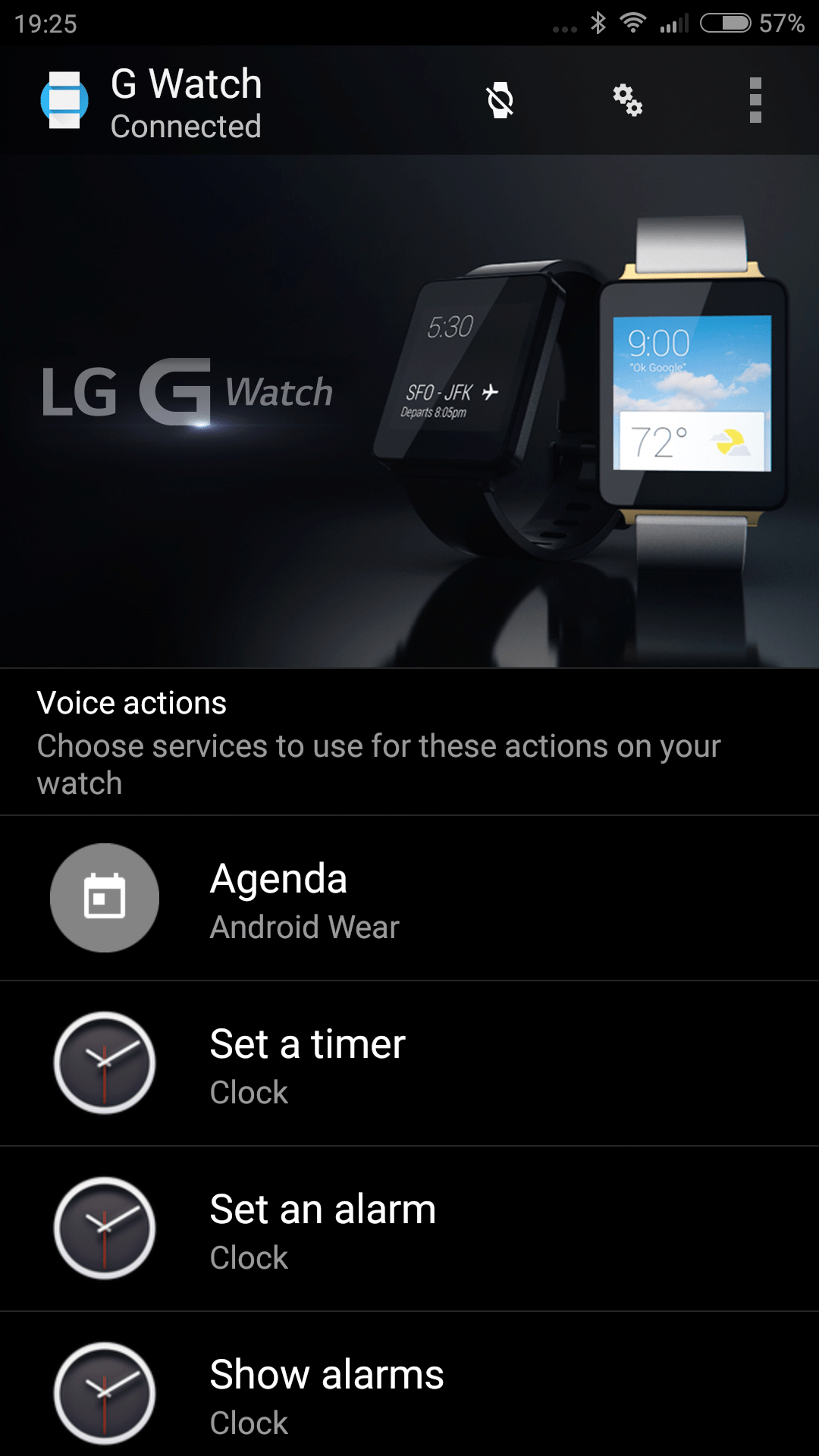
Task: Tap the crossed-out watch disconnect icon
Action: 500,100
